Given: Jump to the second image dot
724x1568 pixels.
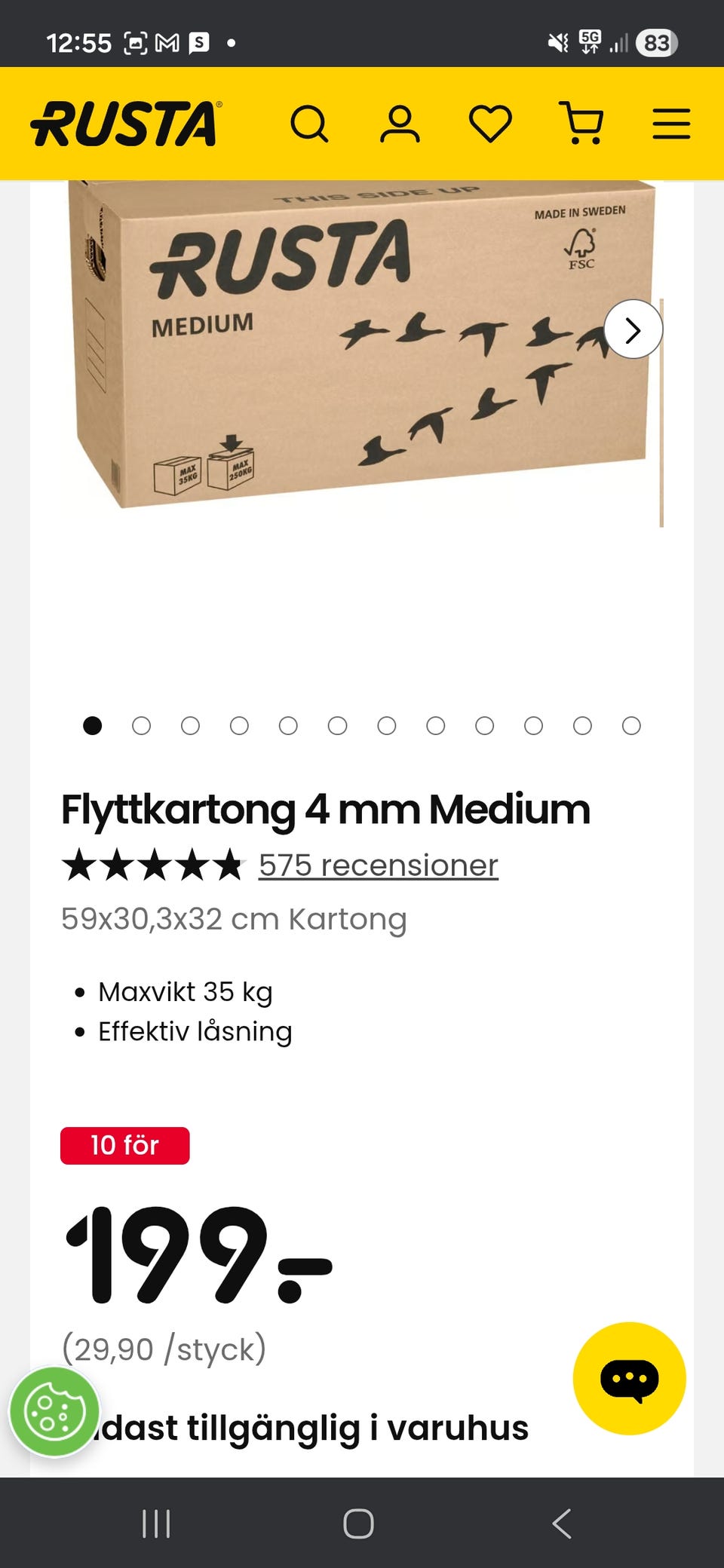Looking at the screenshot, I should coord(141,725).
